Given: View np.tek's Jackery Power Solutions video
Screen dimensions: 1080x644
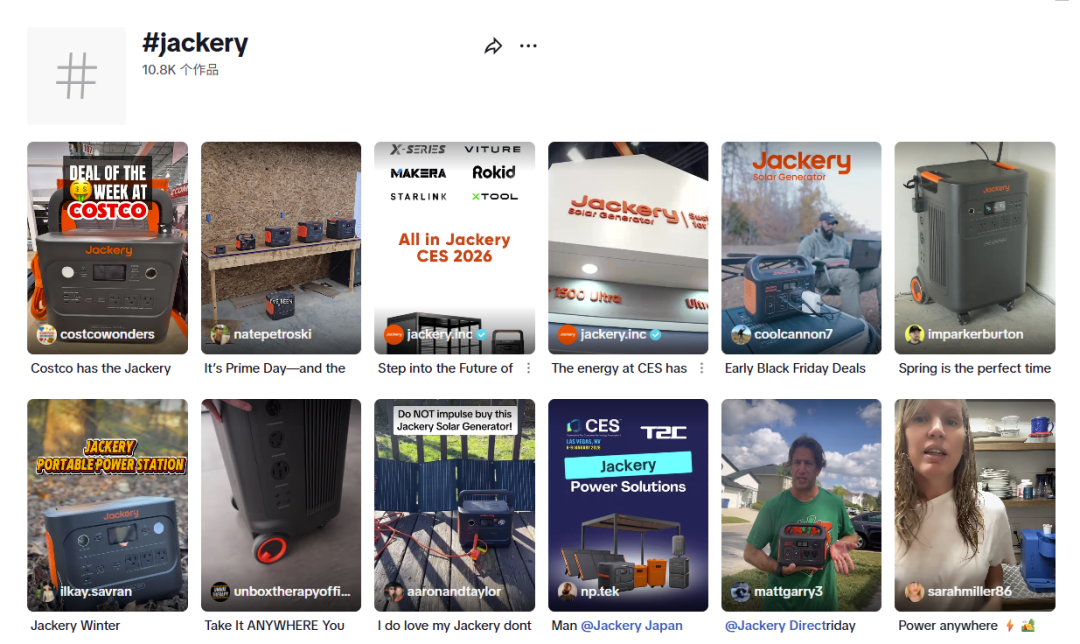Looking at the screenshot, I should click(x=628, y=505).
